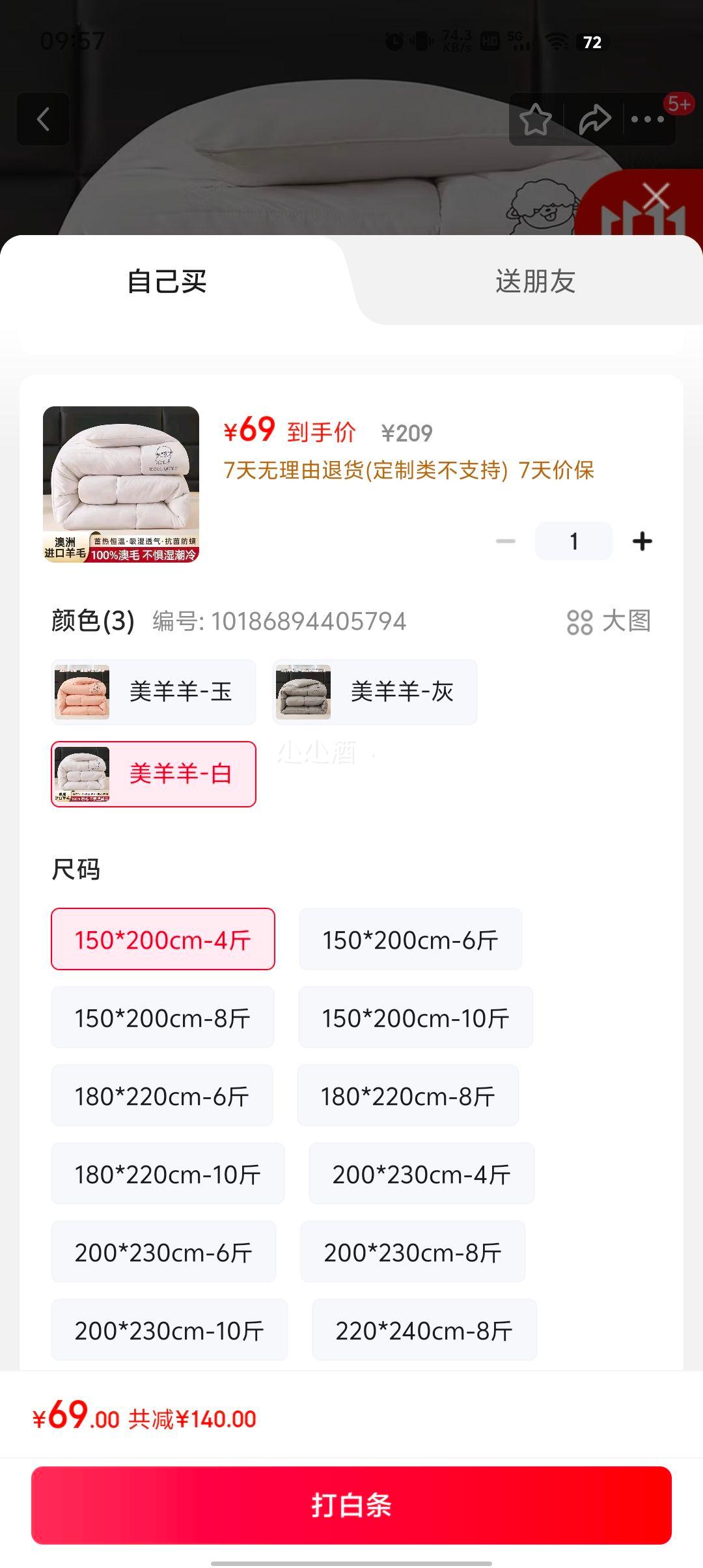Viewport: 703px width, 1568px height.
Task: Select size 150*200cm-10斤
Action: click(415, 1017)
